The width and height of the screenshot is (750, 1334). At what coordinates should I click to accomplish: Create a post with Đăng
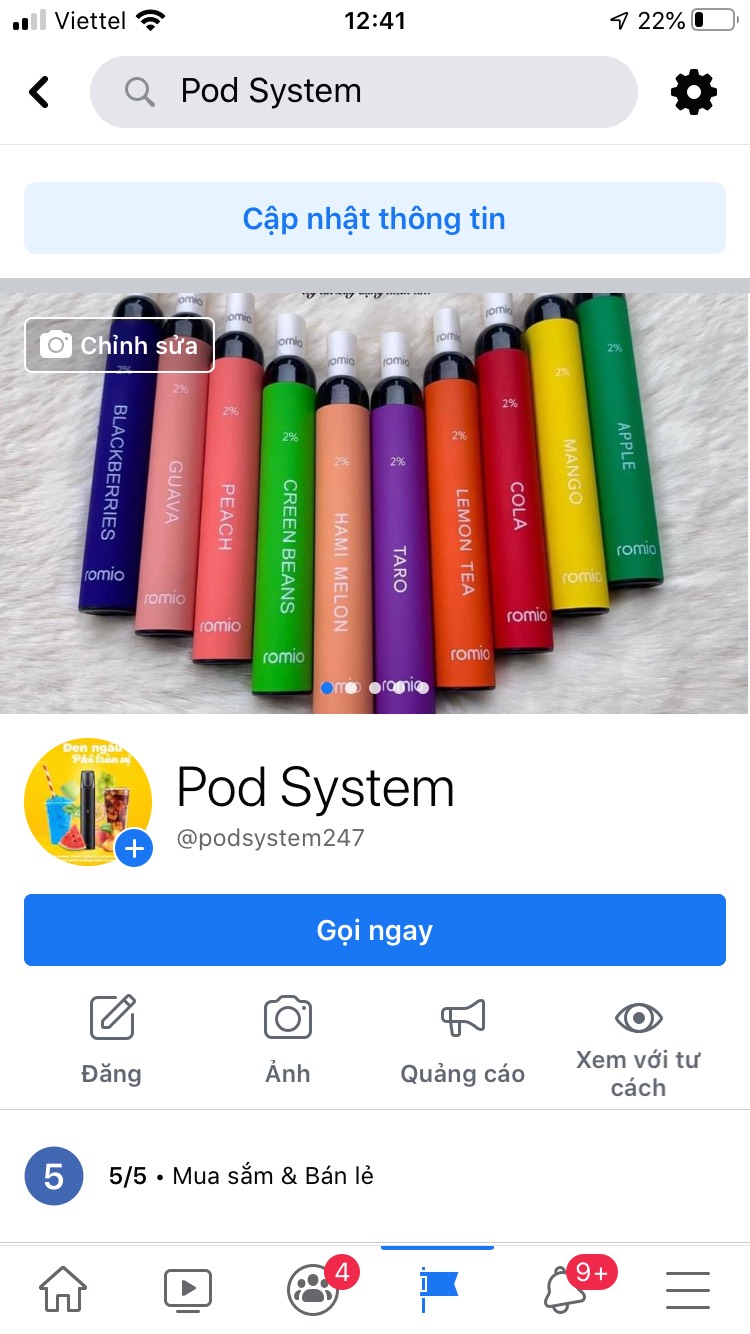[x=111, y=1040]
